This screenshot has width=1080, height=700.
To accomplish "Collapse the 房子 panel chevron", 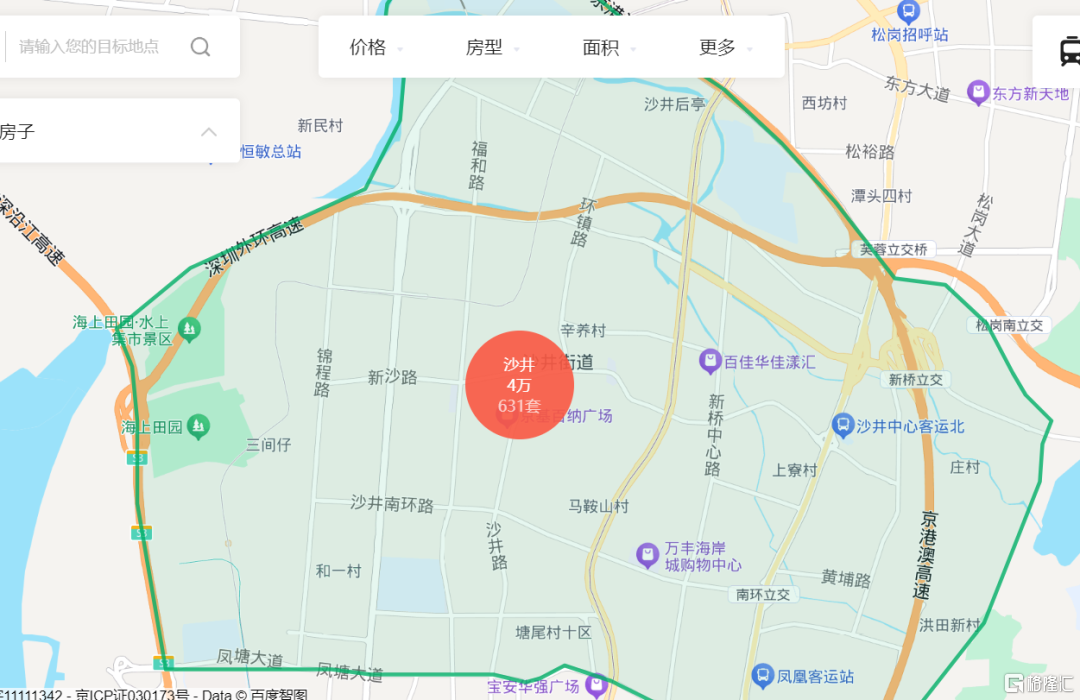I will coord(209,131).
